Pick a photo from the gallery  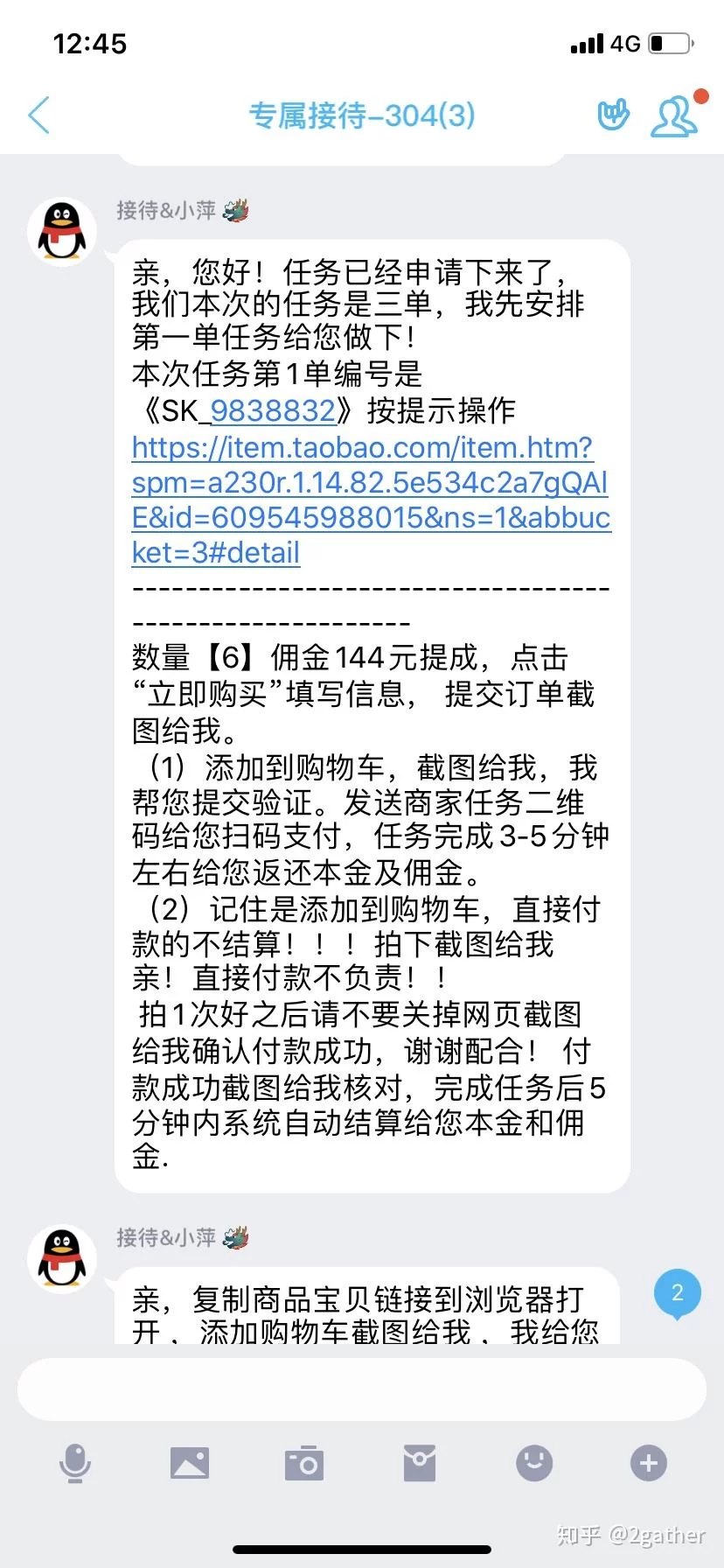point(190,1463)
